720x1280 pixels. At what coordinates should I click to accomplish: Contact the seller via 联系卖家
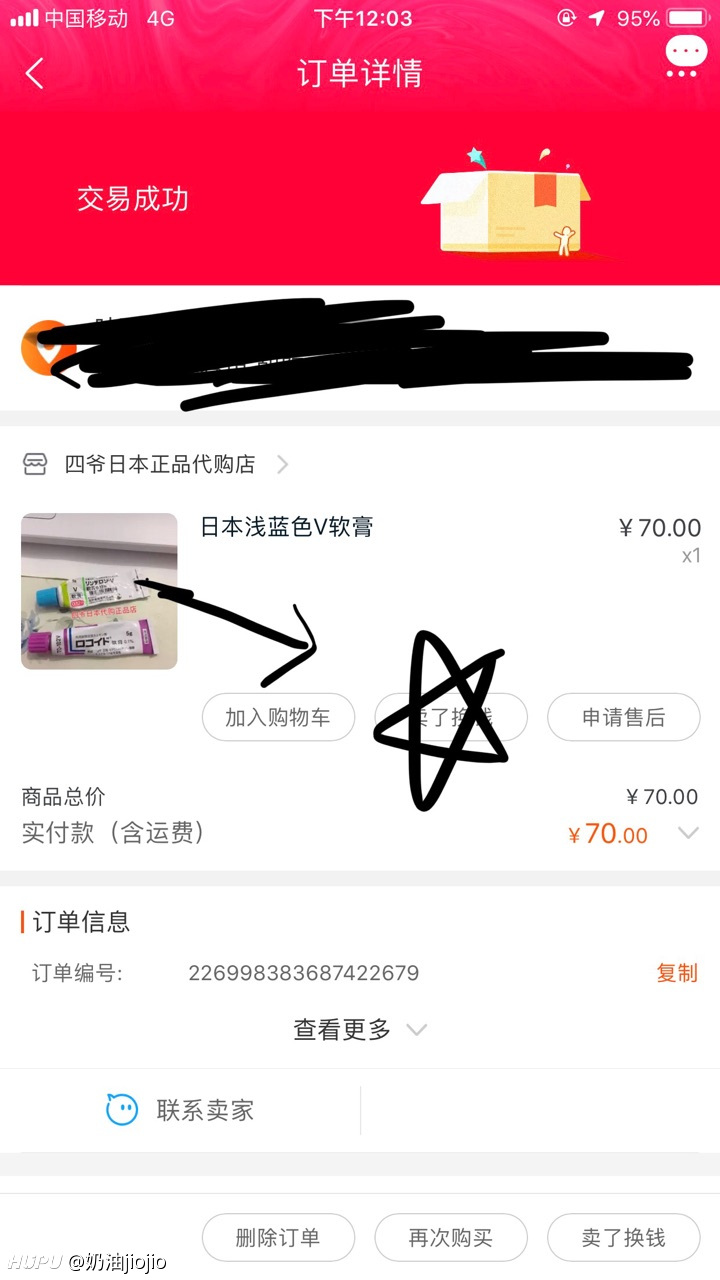(x=181, y=1110)
